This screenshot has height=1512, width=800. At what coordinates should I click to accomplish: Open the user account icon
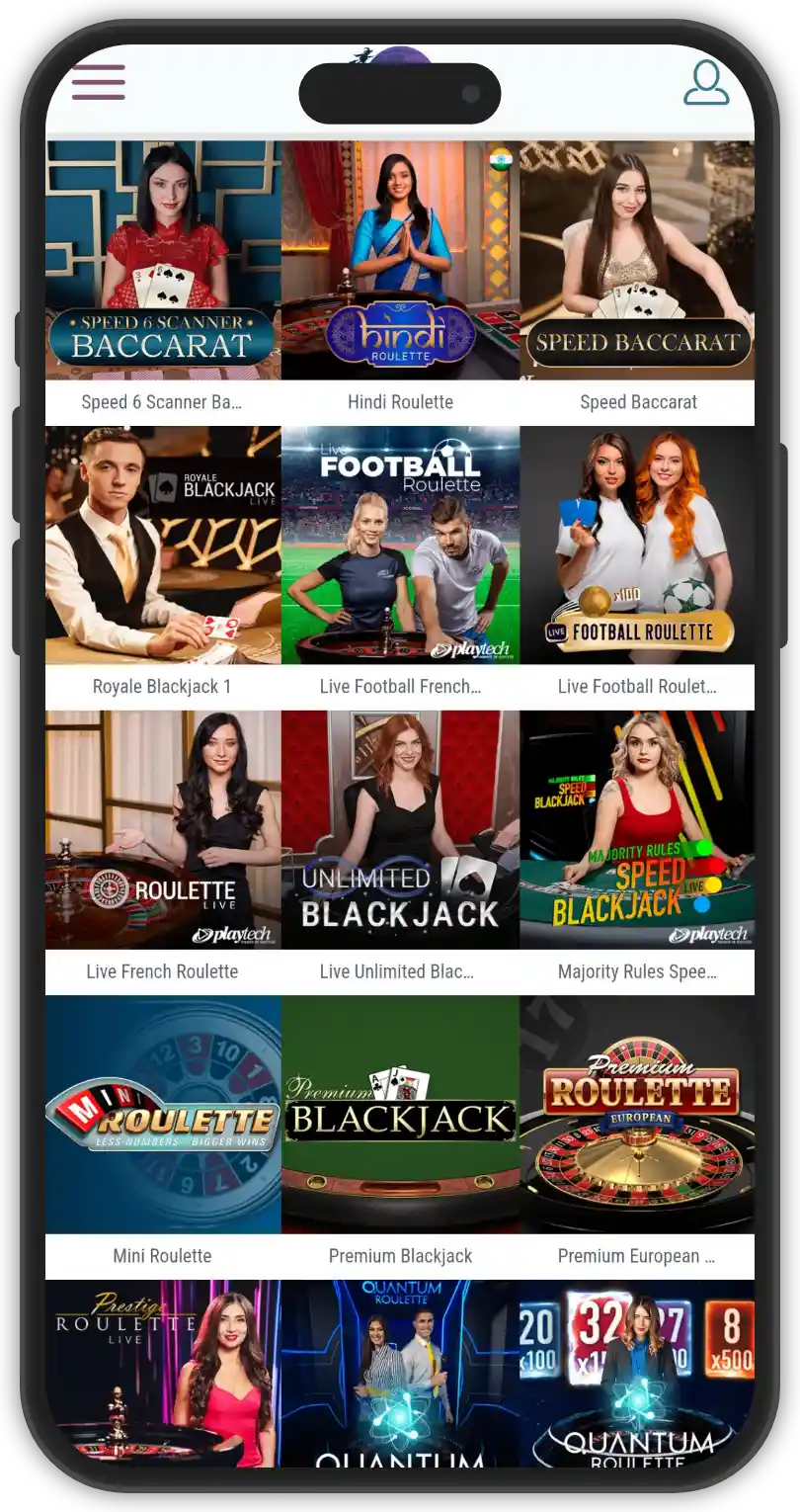click(706, 83)
